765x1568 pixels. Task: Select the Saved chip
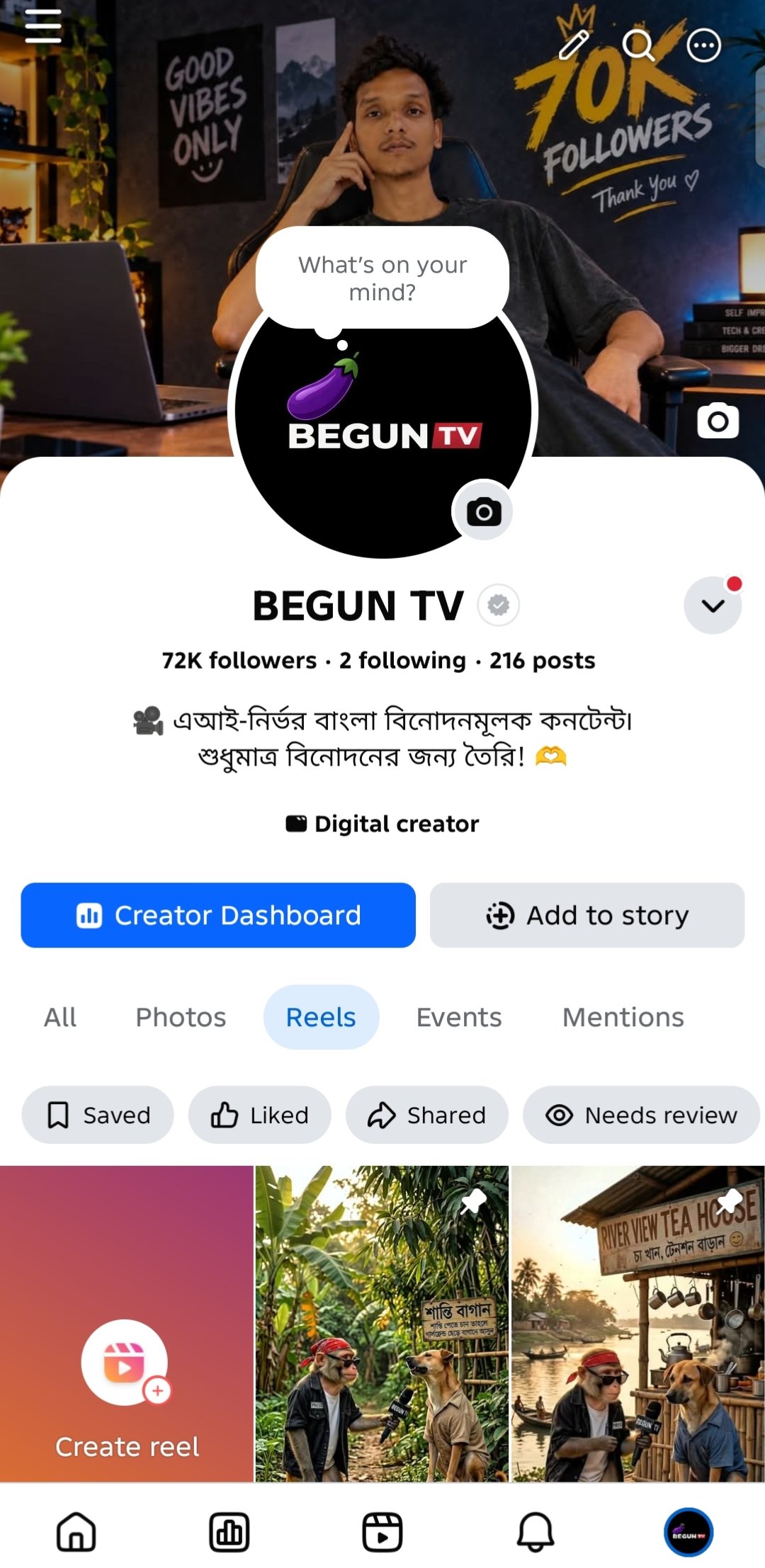click(x=98, y=1115)
